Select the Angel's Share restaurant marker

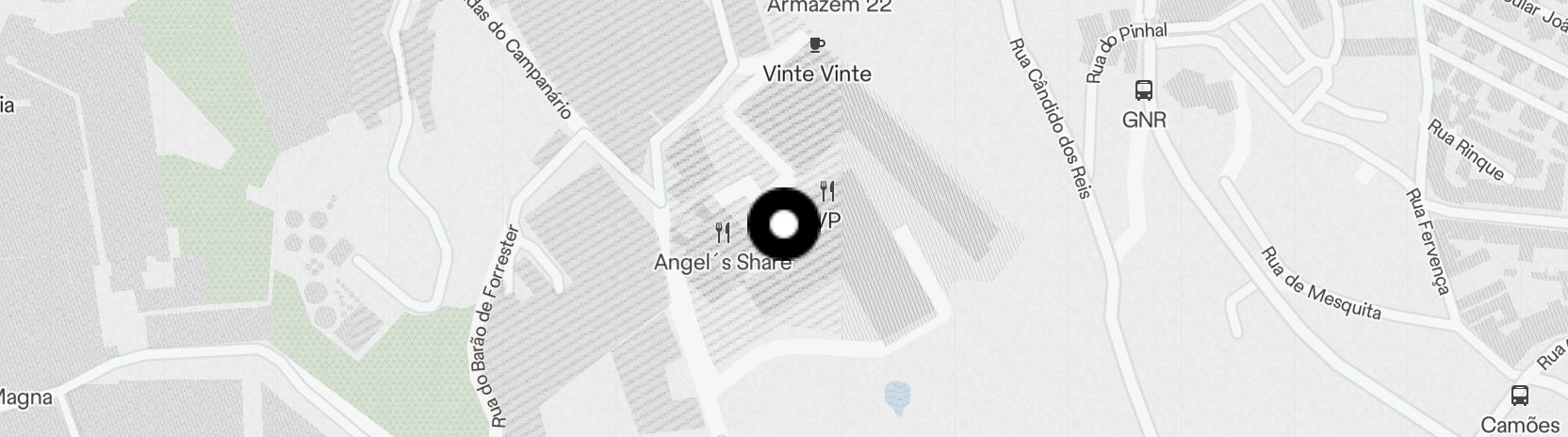pos(723,232)
